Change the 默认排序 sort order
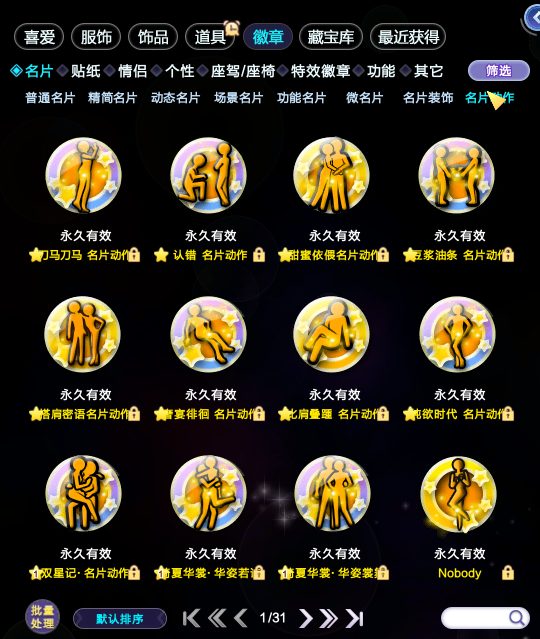Screen dimensions: 540x639 pos(120,619)
